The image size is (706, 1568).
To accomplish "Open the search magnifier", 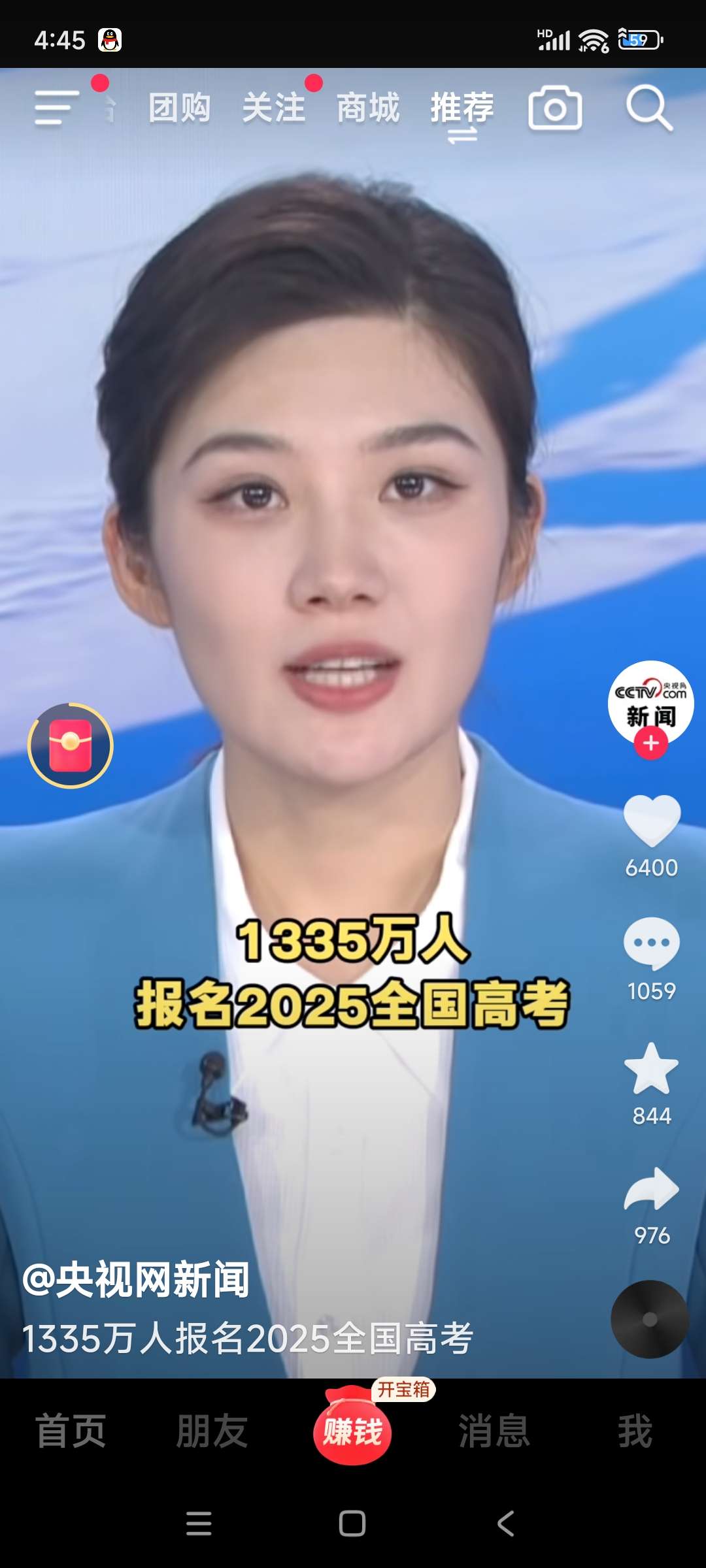I will 648,108.
